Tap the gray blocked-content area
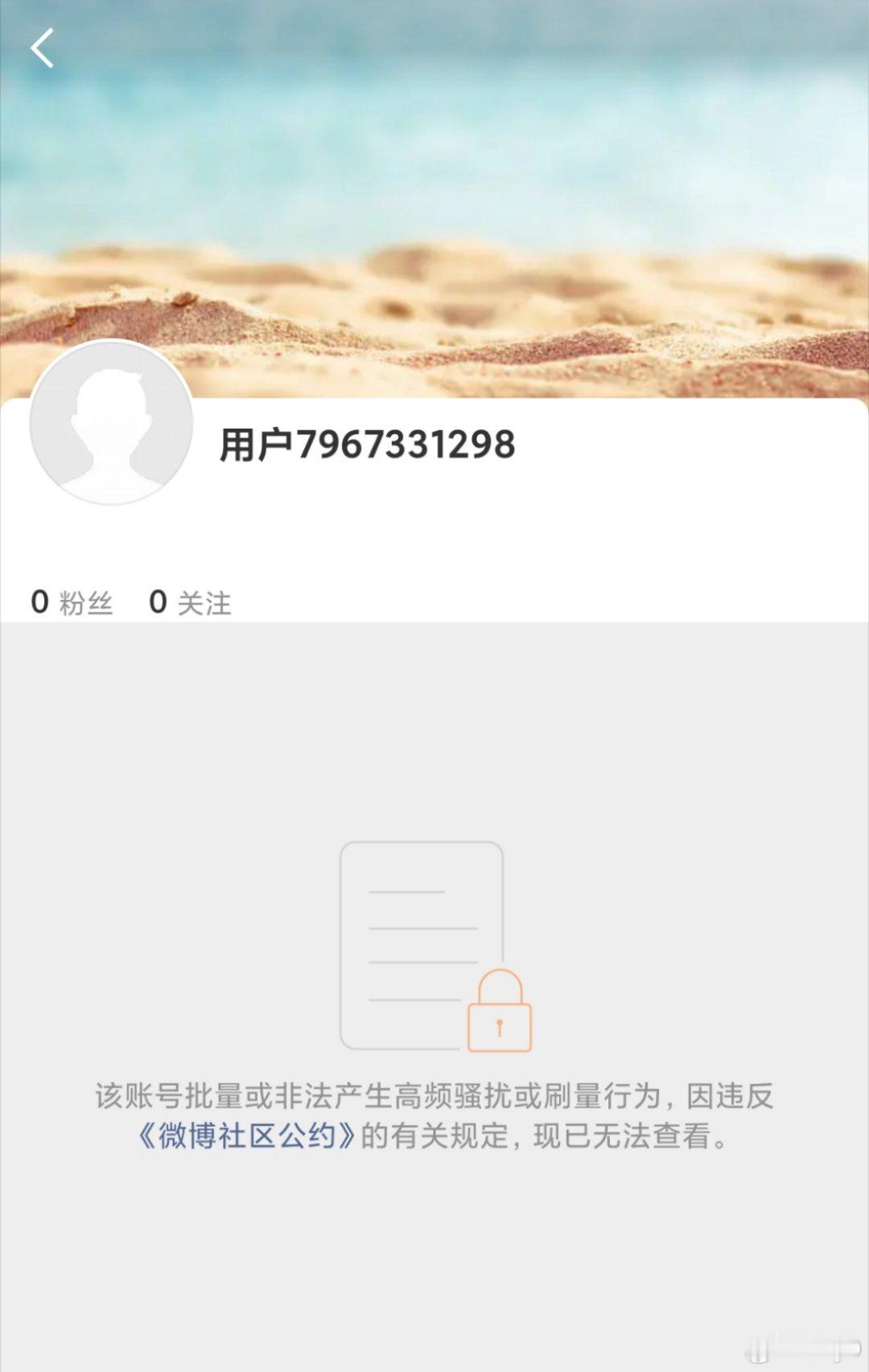The height and width of the screenshot is (1372, 869). (x=434, y=764)
